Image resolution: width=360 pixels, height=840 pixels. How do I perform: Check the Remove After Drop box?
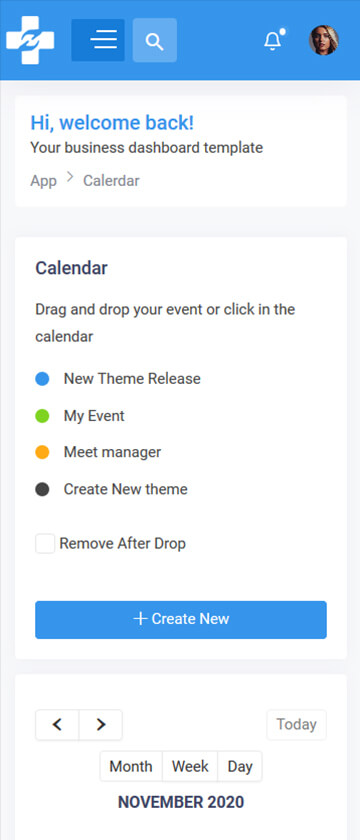[x=45, y=543]
